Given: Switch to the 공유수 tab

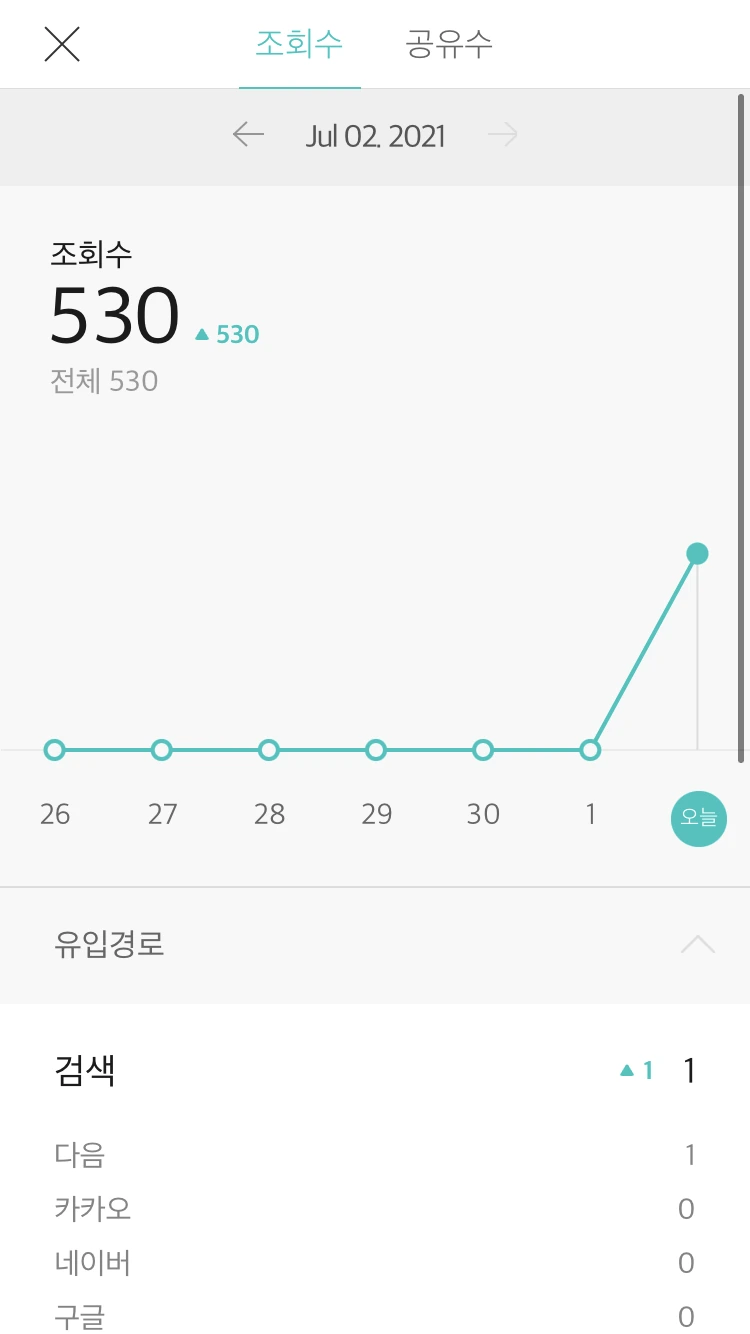Looking at the screenshot, I should tap(449, 44).
